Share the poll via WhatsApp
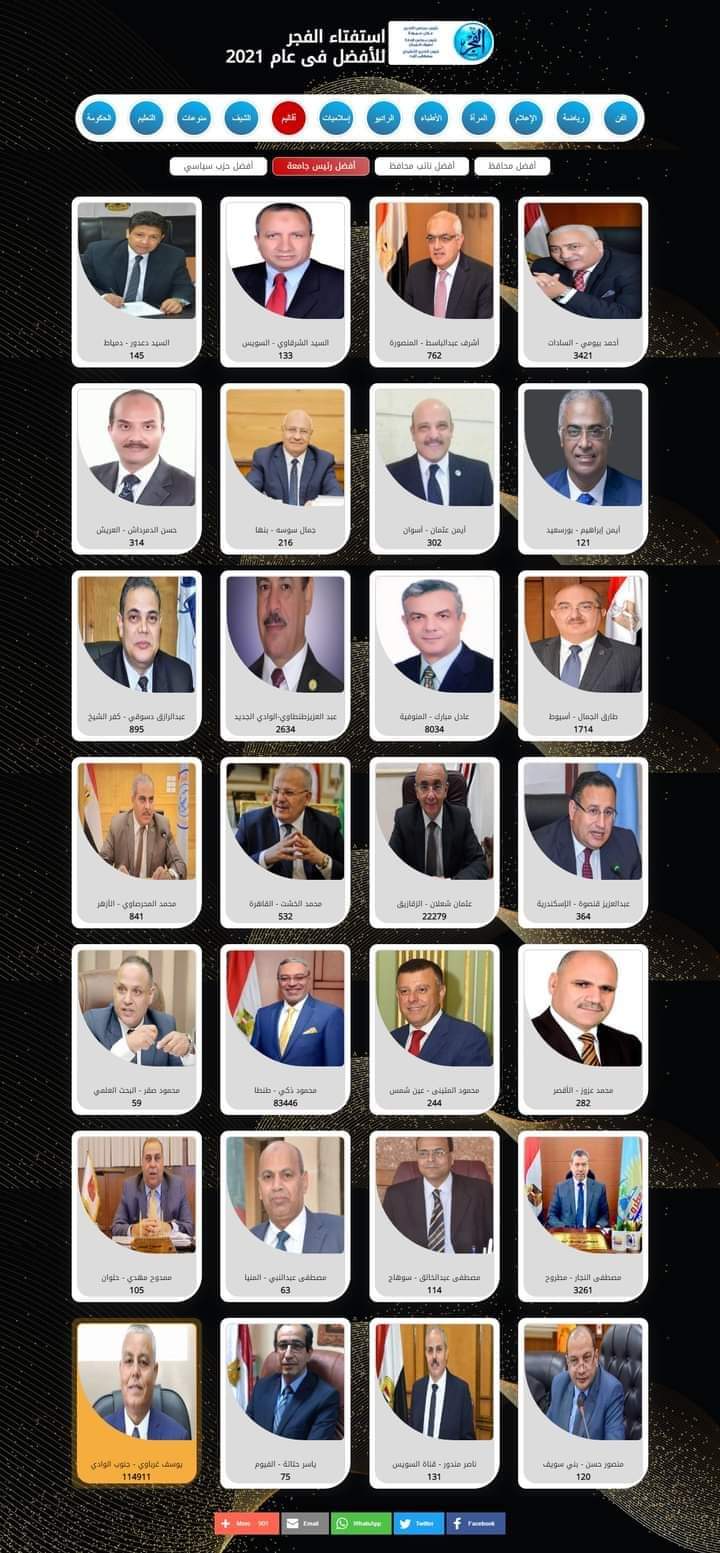 point(361,1523)
